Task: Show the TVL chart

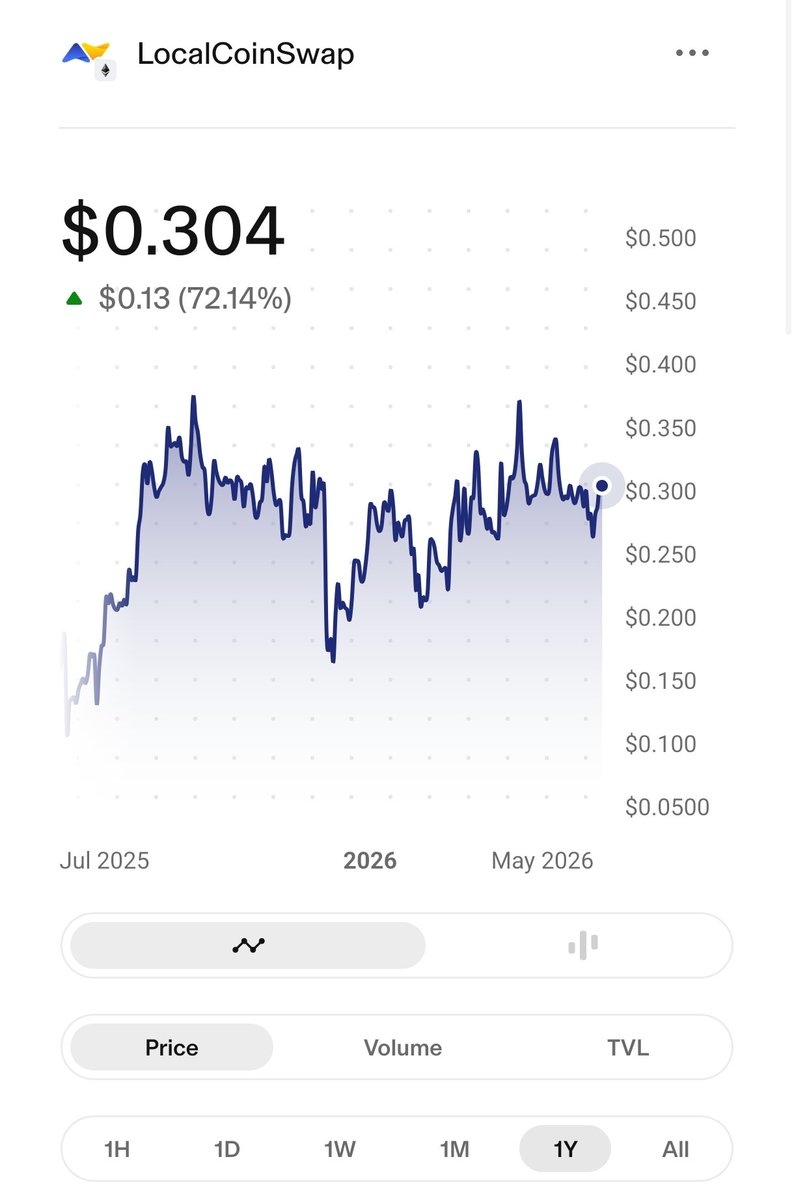Action: pyautogui.click(x=628, y=1047)
